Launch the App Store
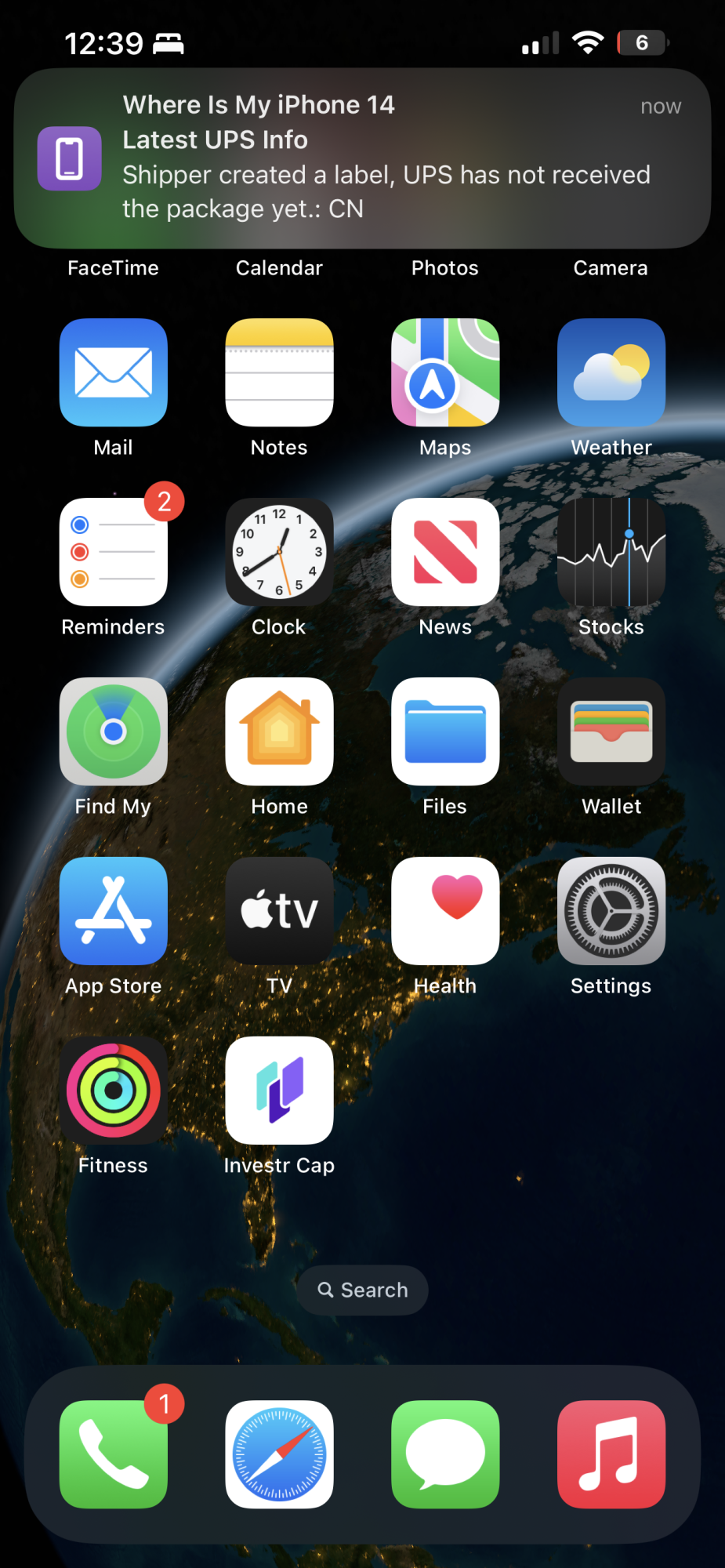725x1568 pixels. [x=114, y=911]
